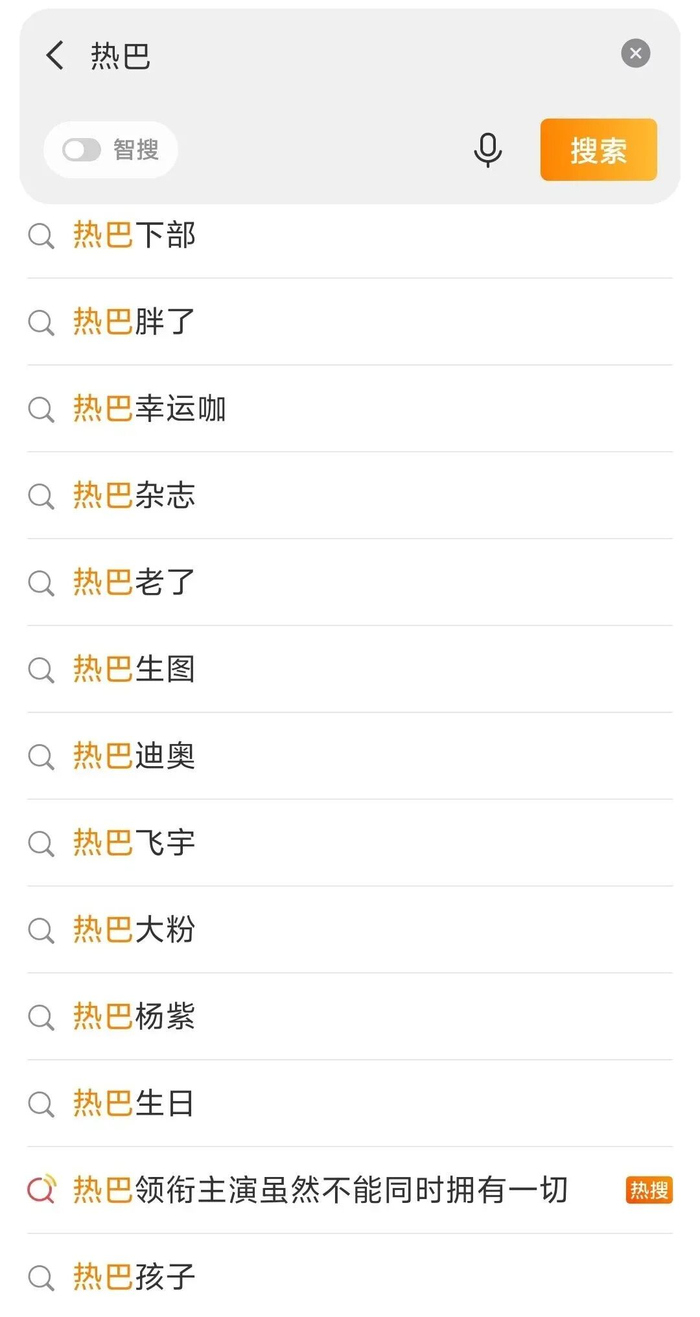This screenshot has height=1317, width=700.
Task: Open suggestion 热巴幸运咖
Action: [x=350, y=409]
